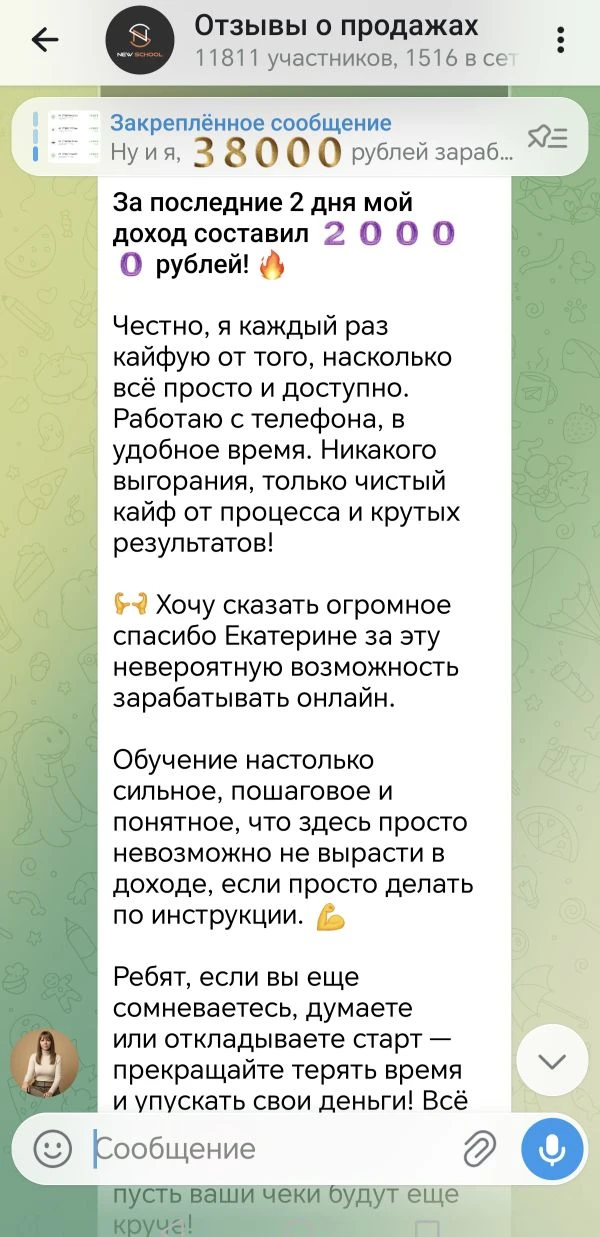Go back using the arrow icon
This screenshot has width=600, height=1237.
point(45,40)
